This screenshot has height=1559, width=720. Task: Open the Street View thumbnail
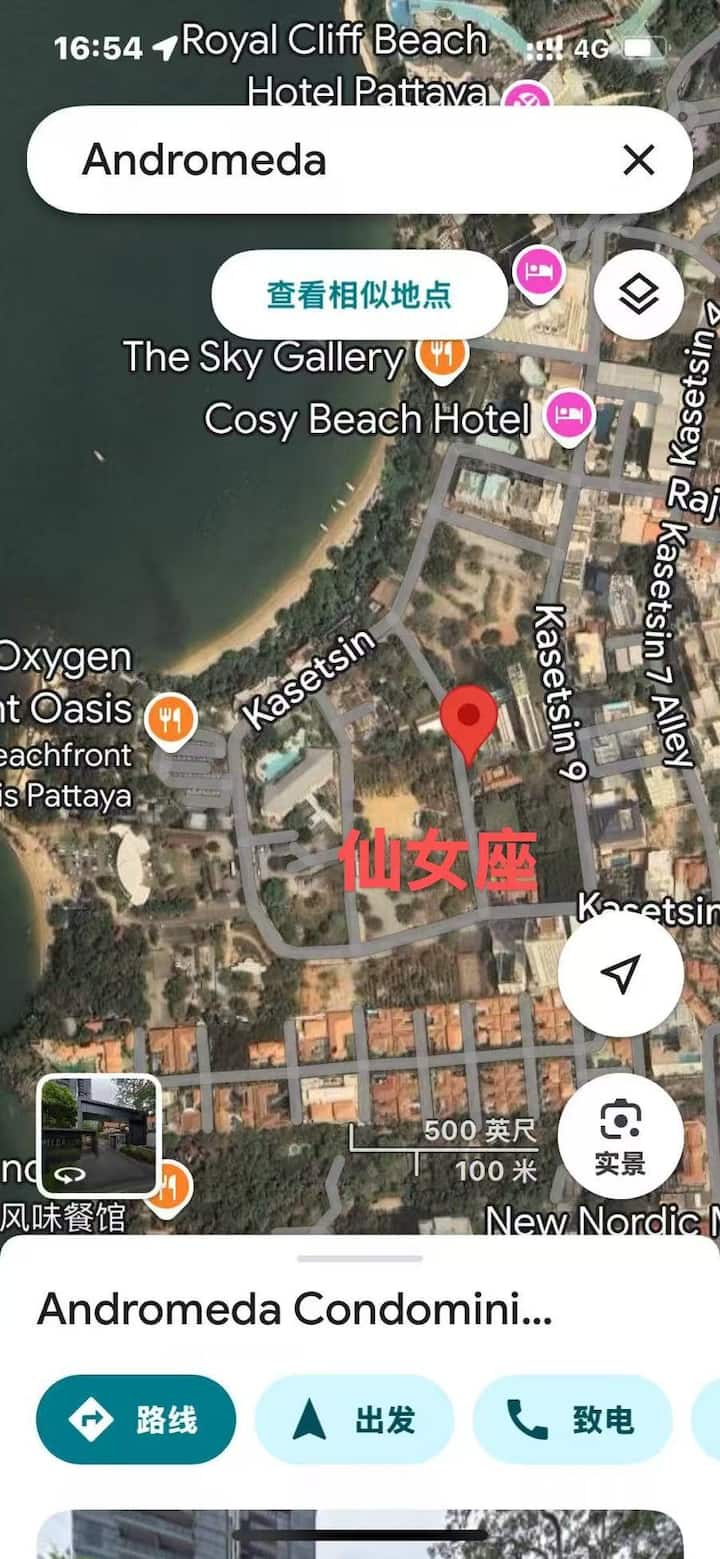(98, 1134)
